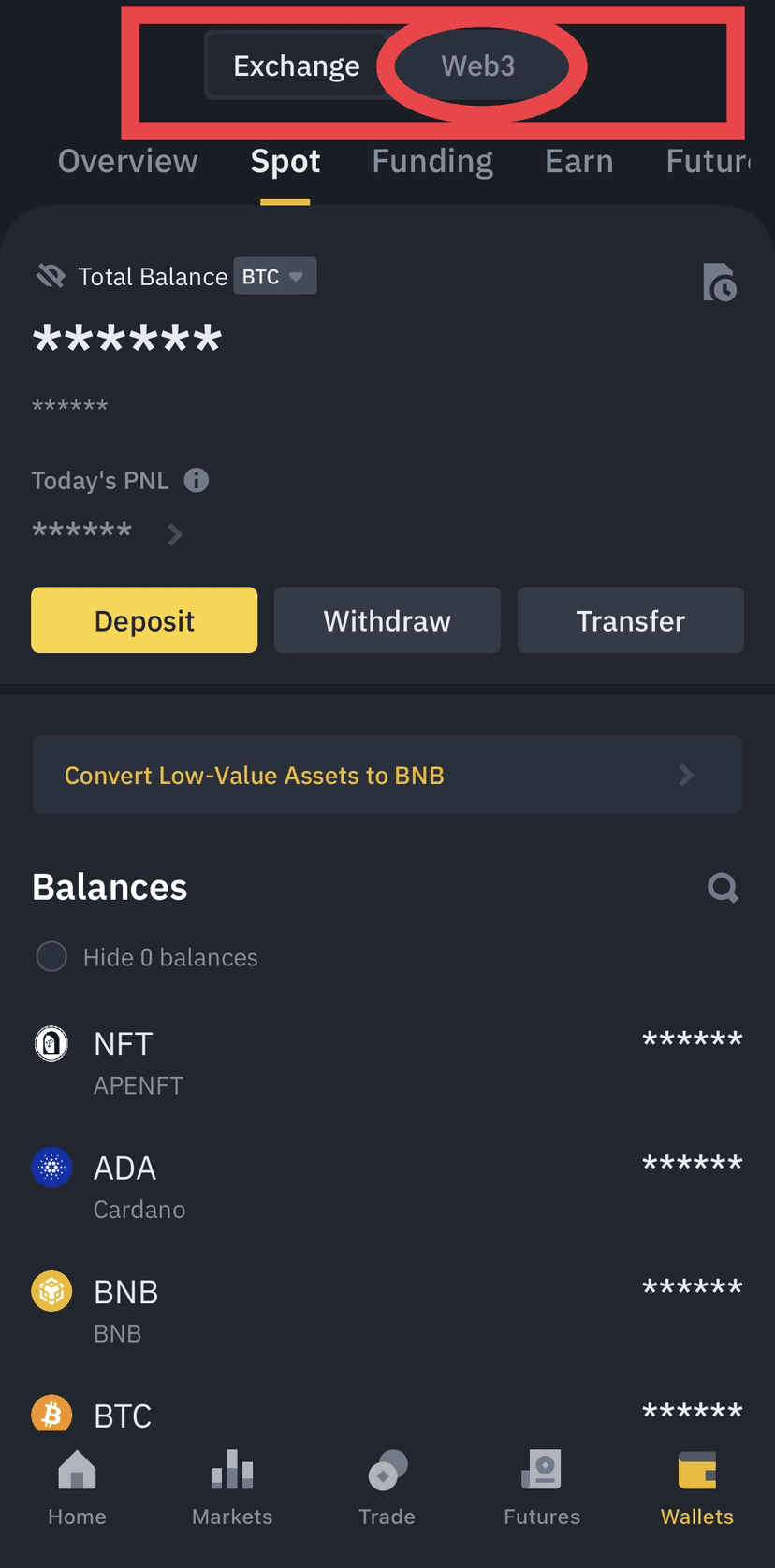Toggle balance visibility eye icon
The width and height of the screenshot is (775, 1568).
click(51, 276)
